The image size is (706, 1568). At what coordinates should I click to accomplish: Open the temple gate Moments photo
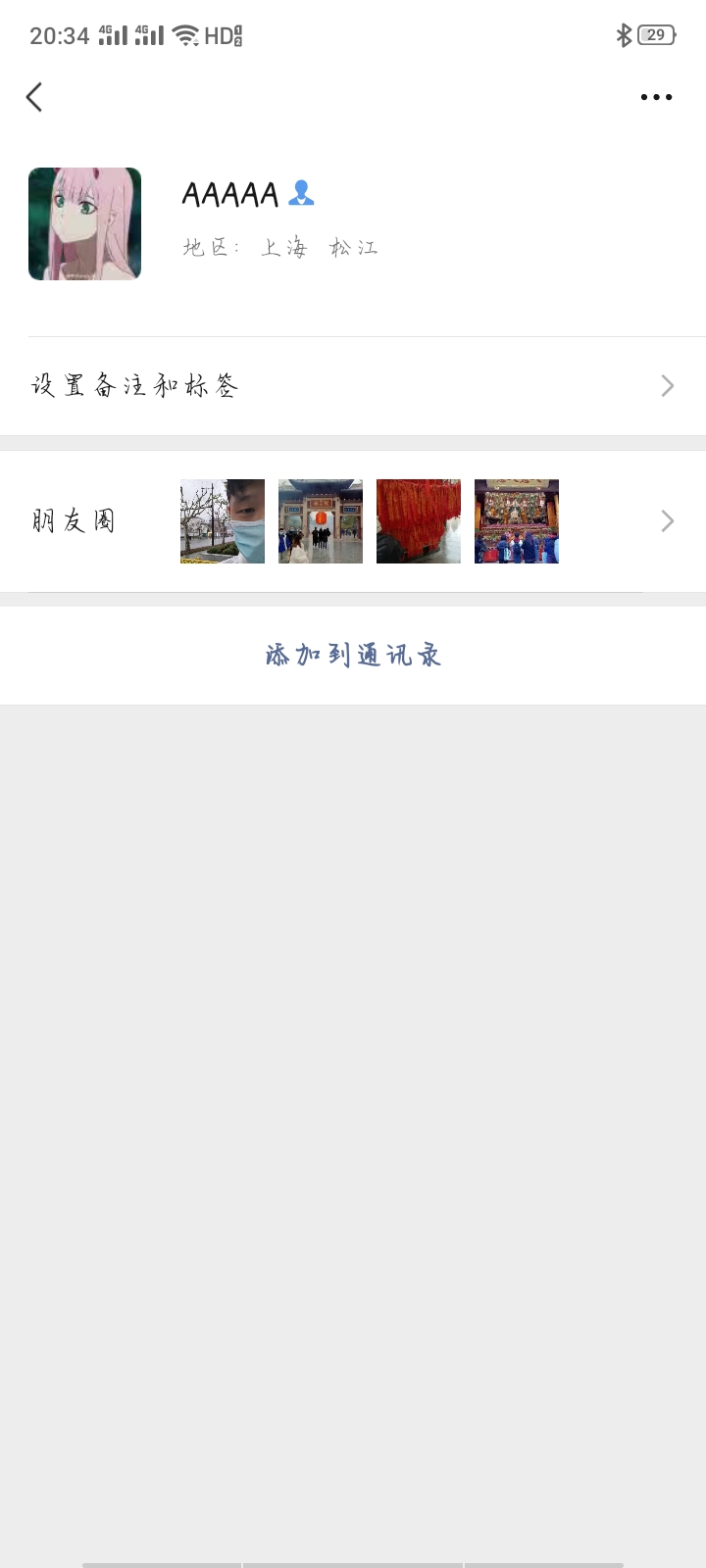click(321, 520)
